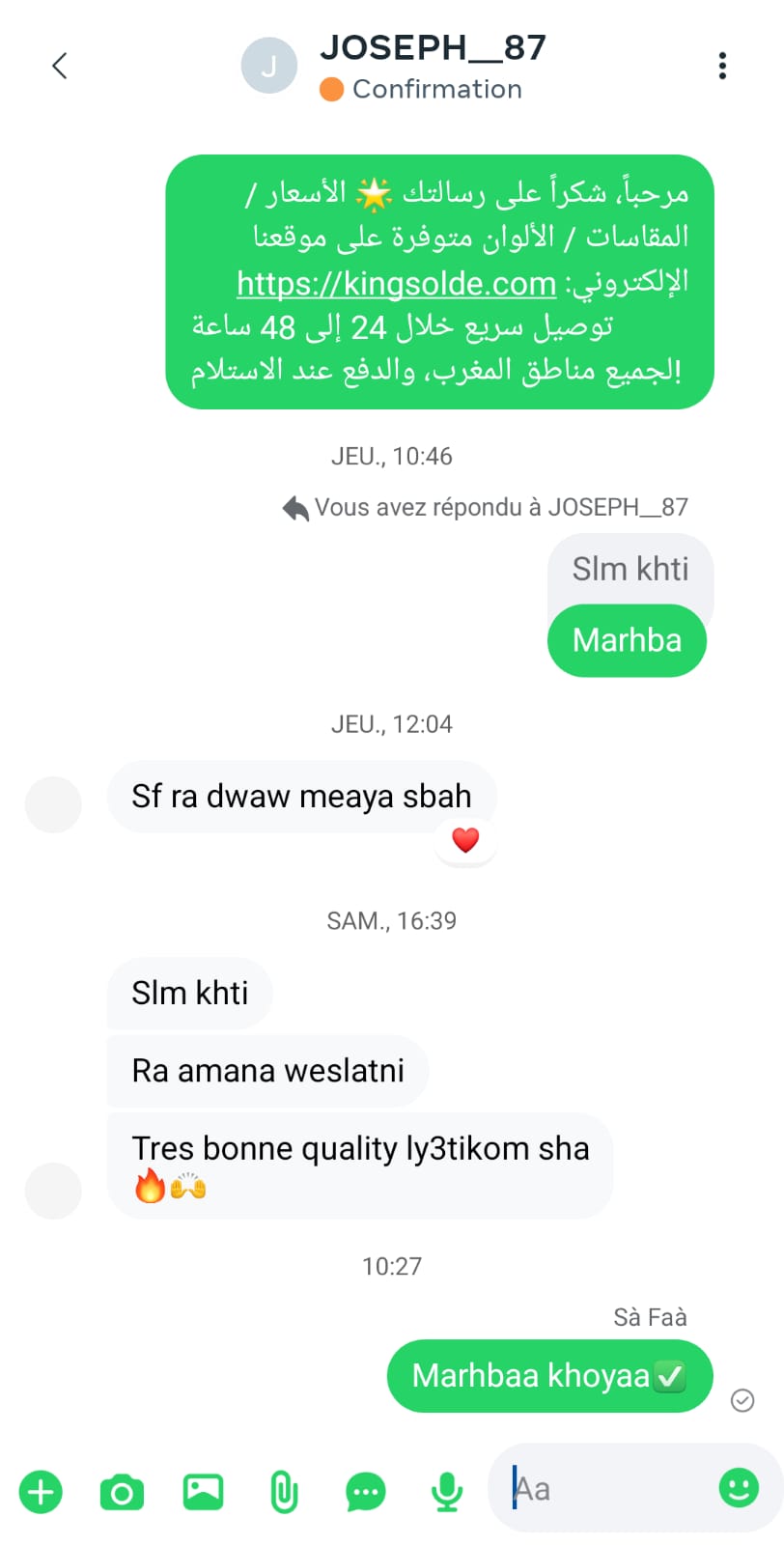
Task: Open saved replies speech bubble icon
Action: click(365, 1492)
